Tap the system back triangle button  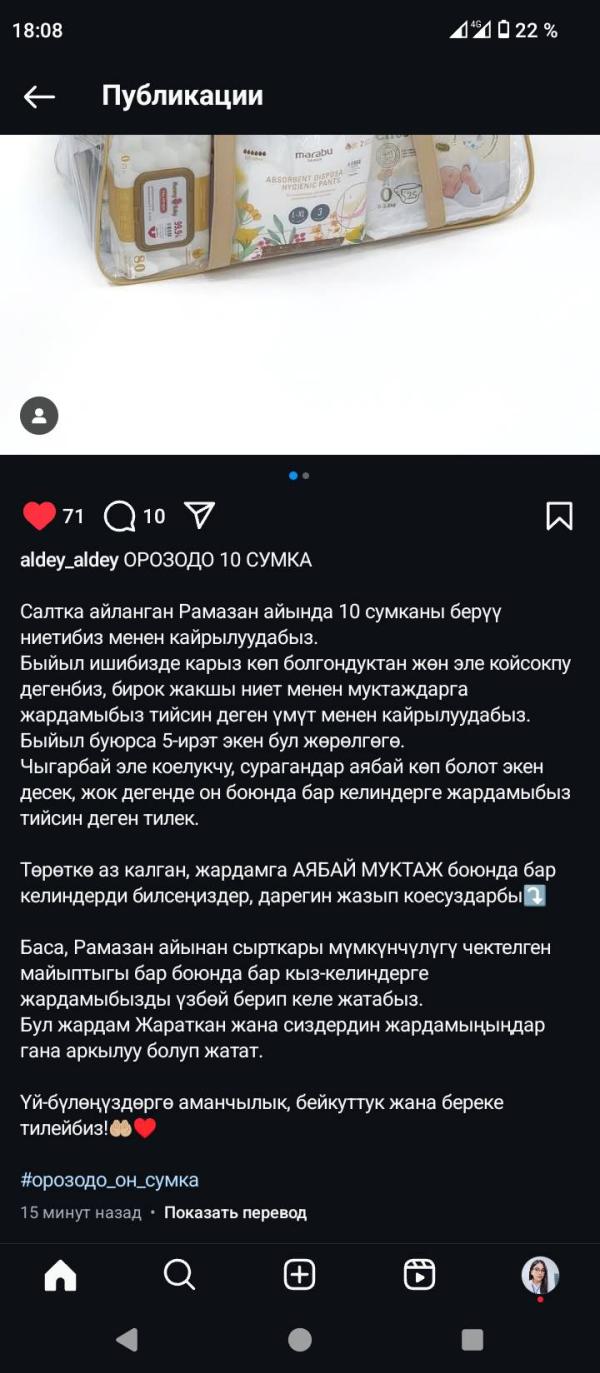tap(127, 1340)
